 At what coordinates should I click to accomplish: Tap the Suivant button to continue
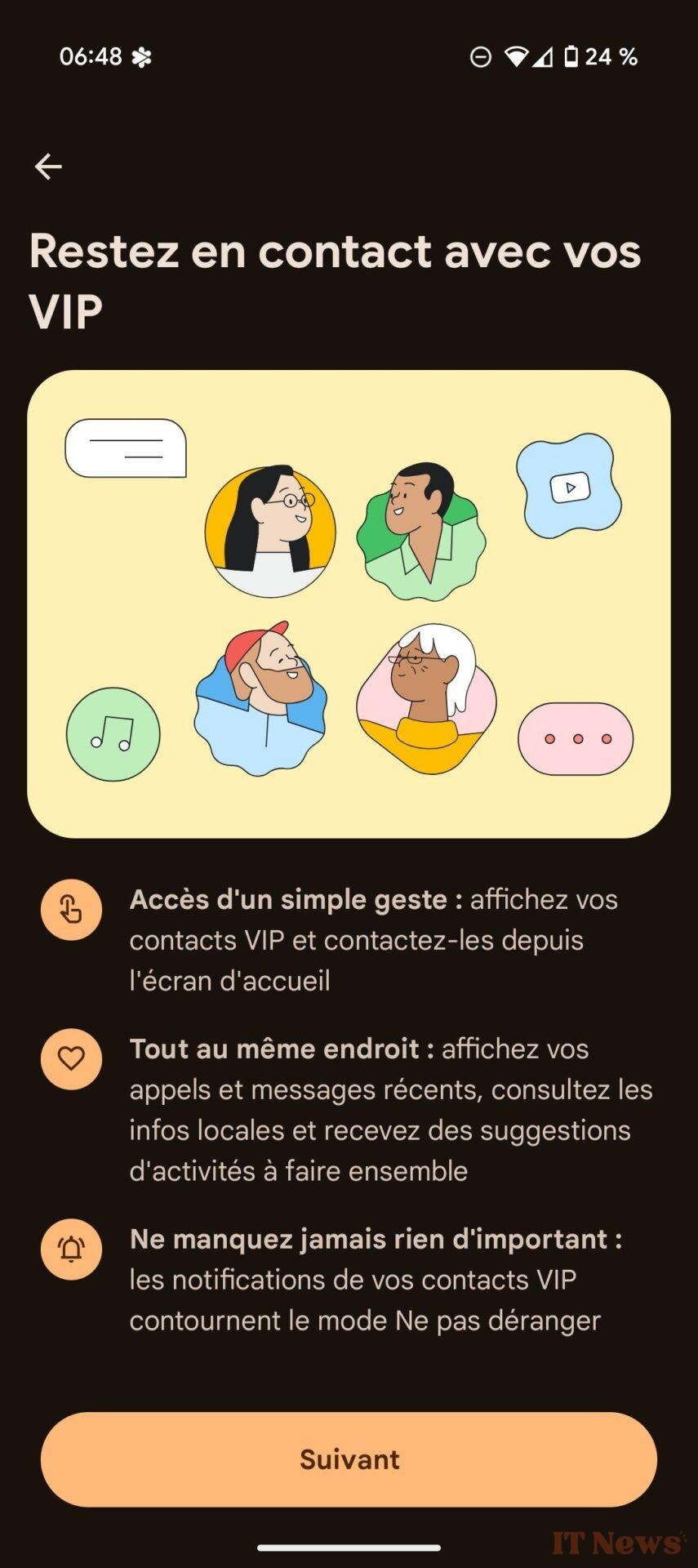(349, 1459)
